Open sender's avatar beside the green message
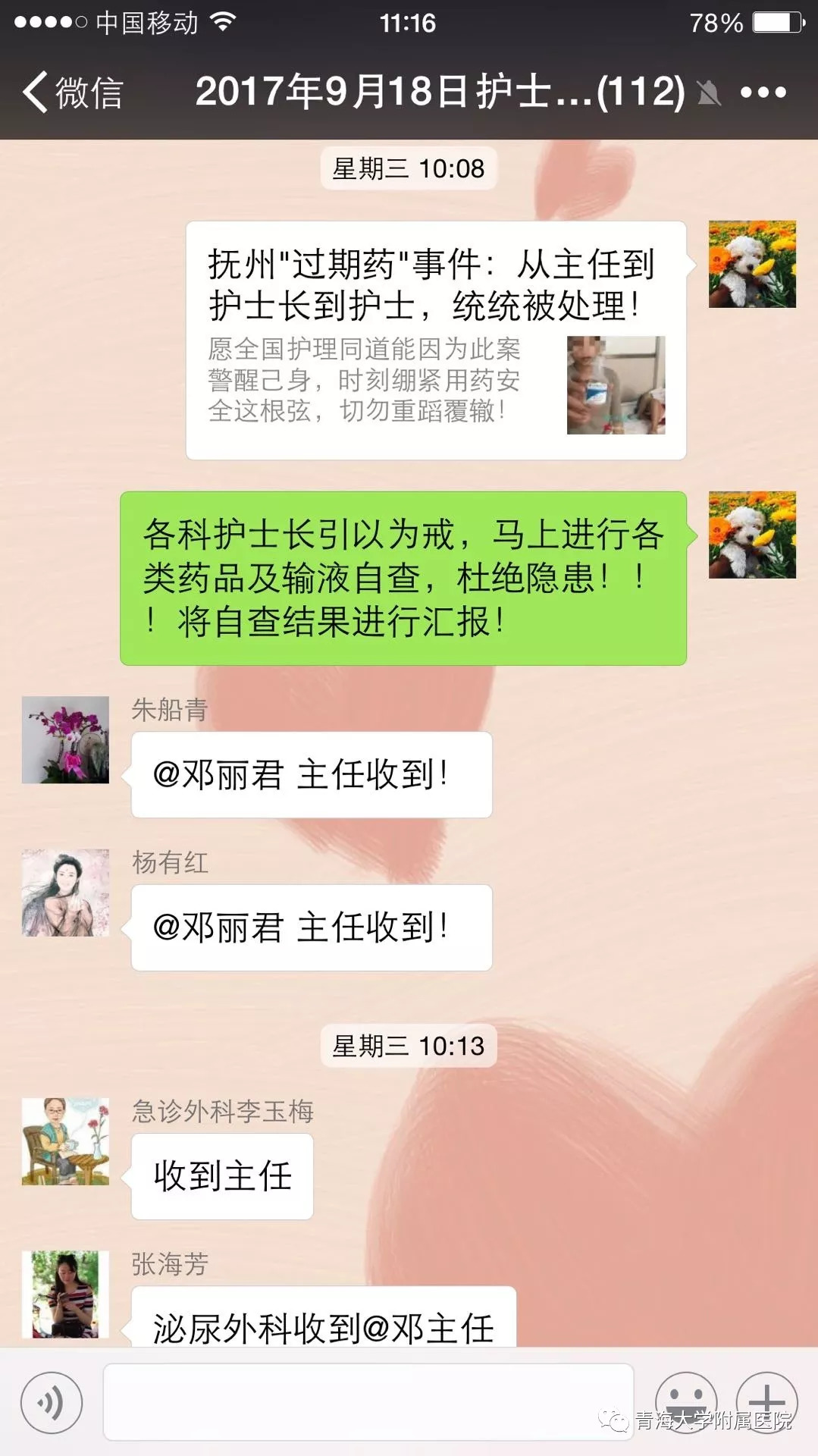 tap(752, 535)
